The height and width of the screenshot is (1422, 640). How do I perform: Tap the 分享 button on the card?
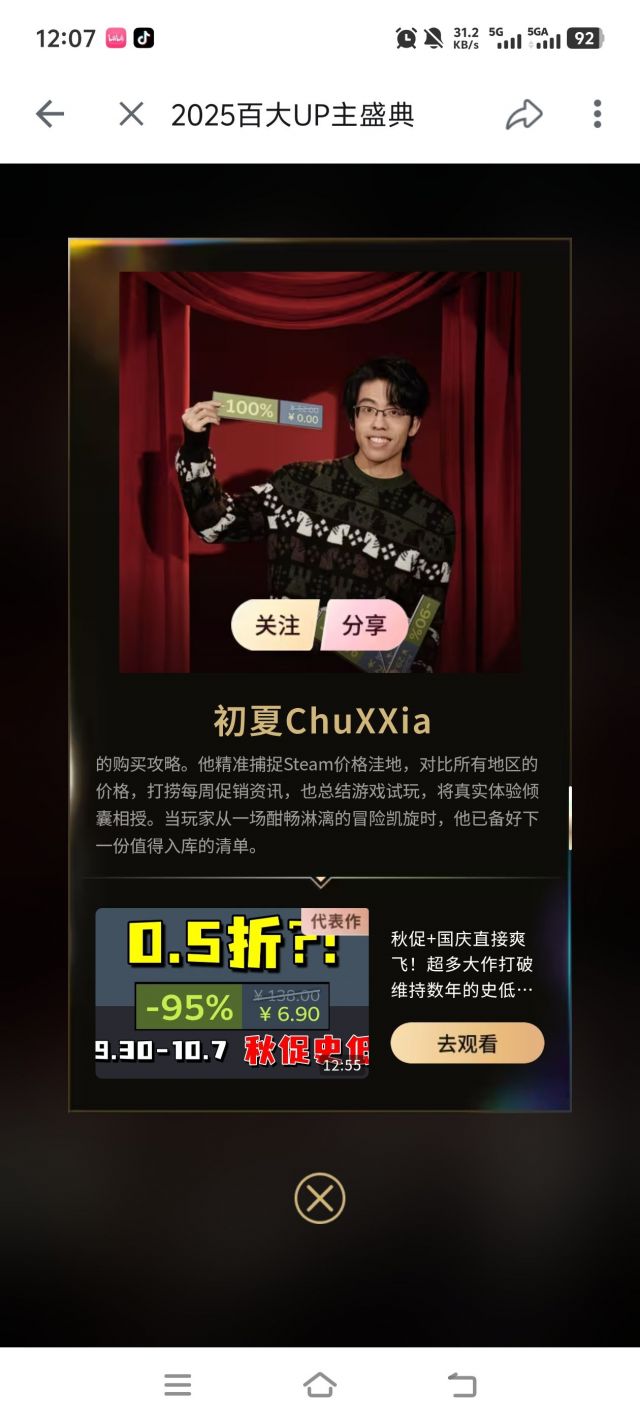click(x=365, y=625)
